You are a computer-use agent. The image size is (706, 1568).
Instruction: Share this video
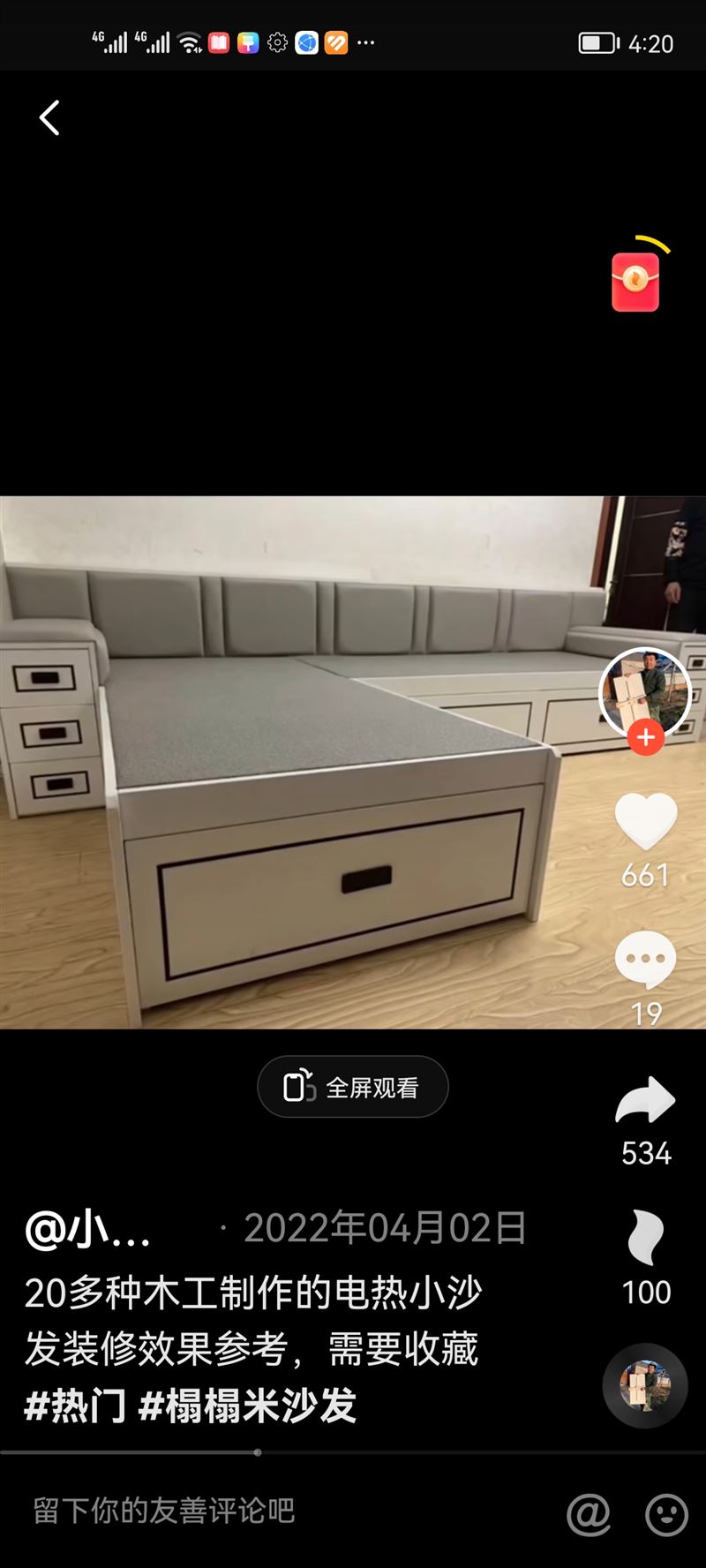tap(645, 1100)
